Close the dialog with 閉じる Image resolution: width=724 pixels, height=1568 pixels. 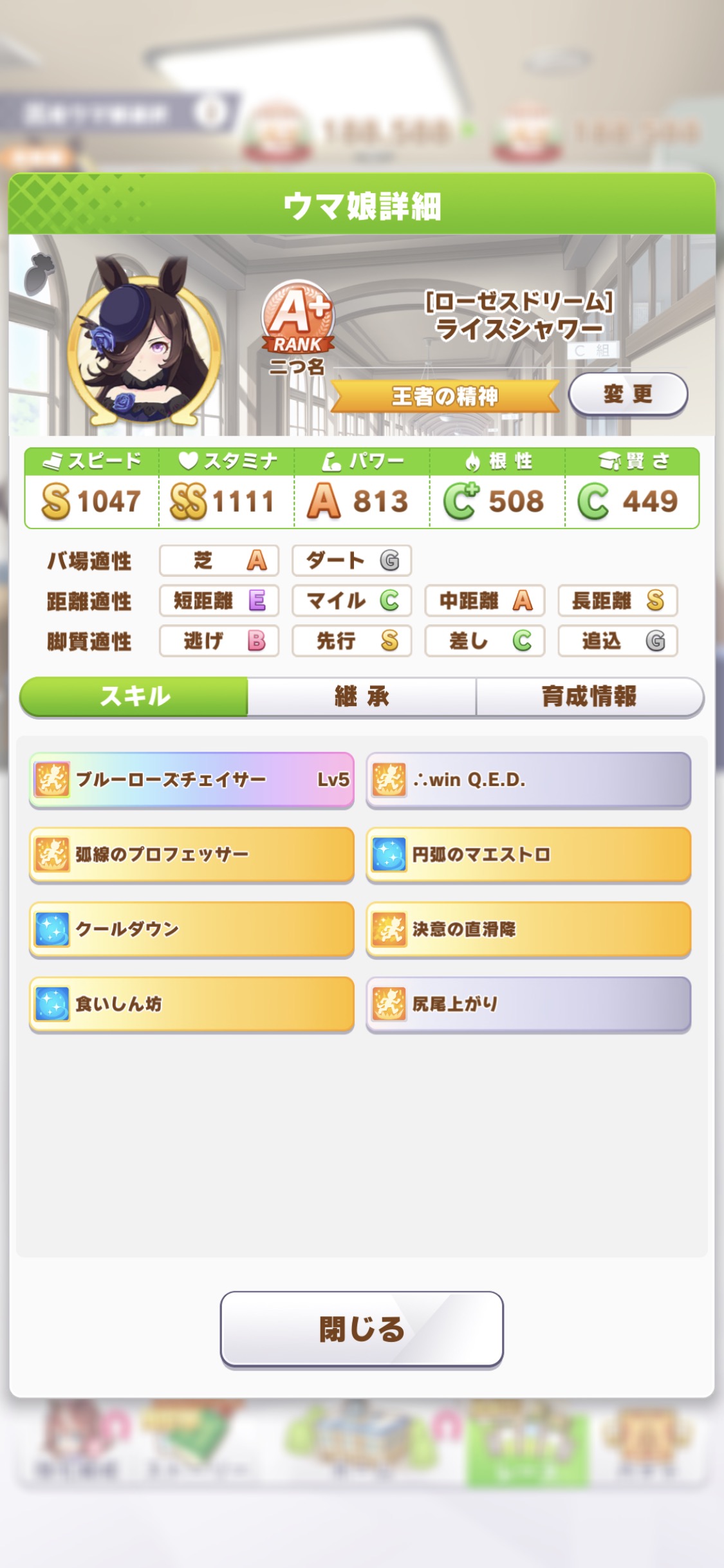(x=362, y=1329)
